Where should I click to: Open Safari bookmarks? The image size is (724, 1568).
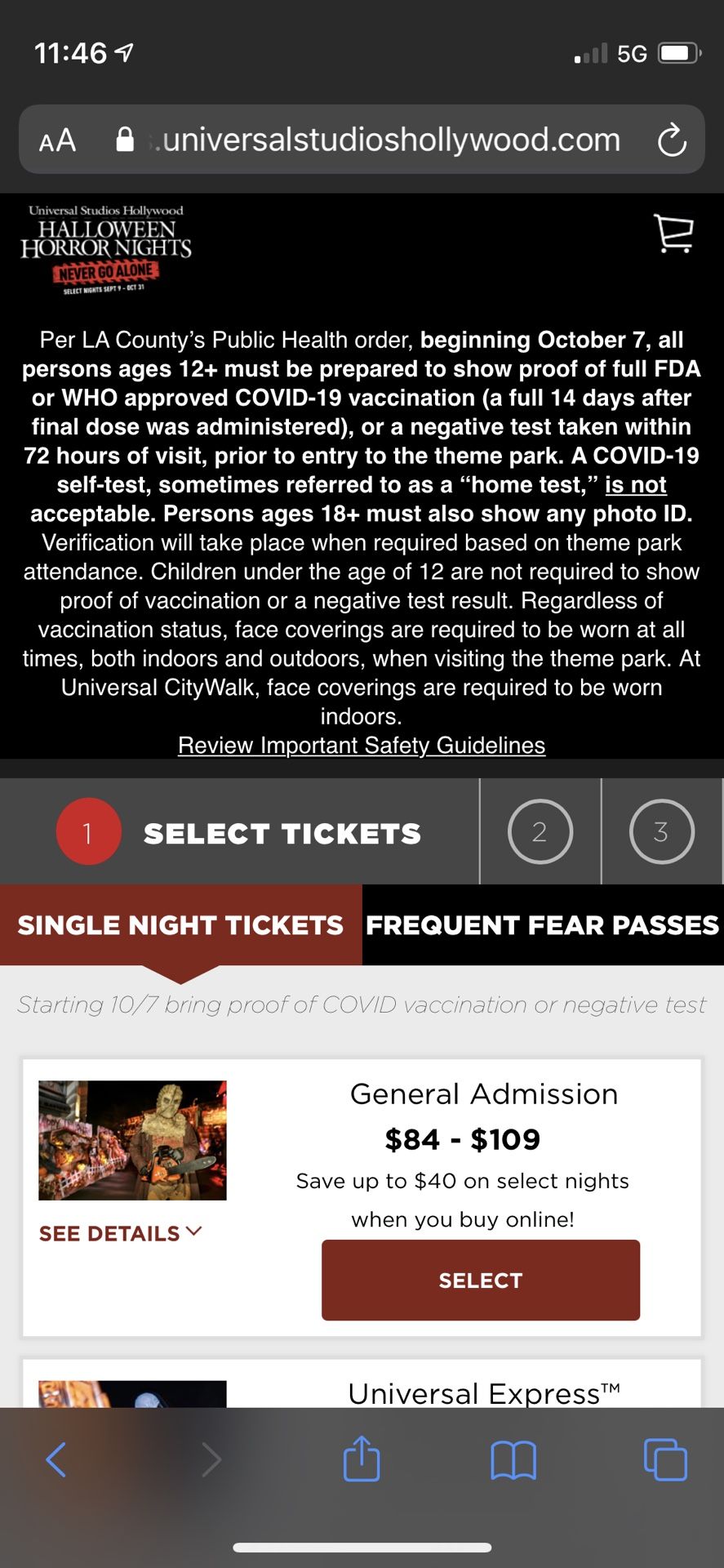513,1459
